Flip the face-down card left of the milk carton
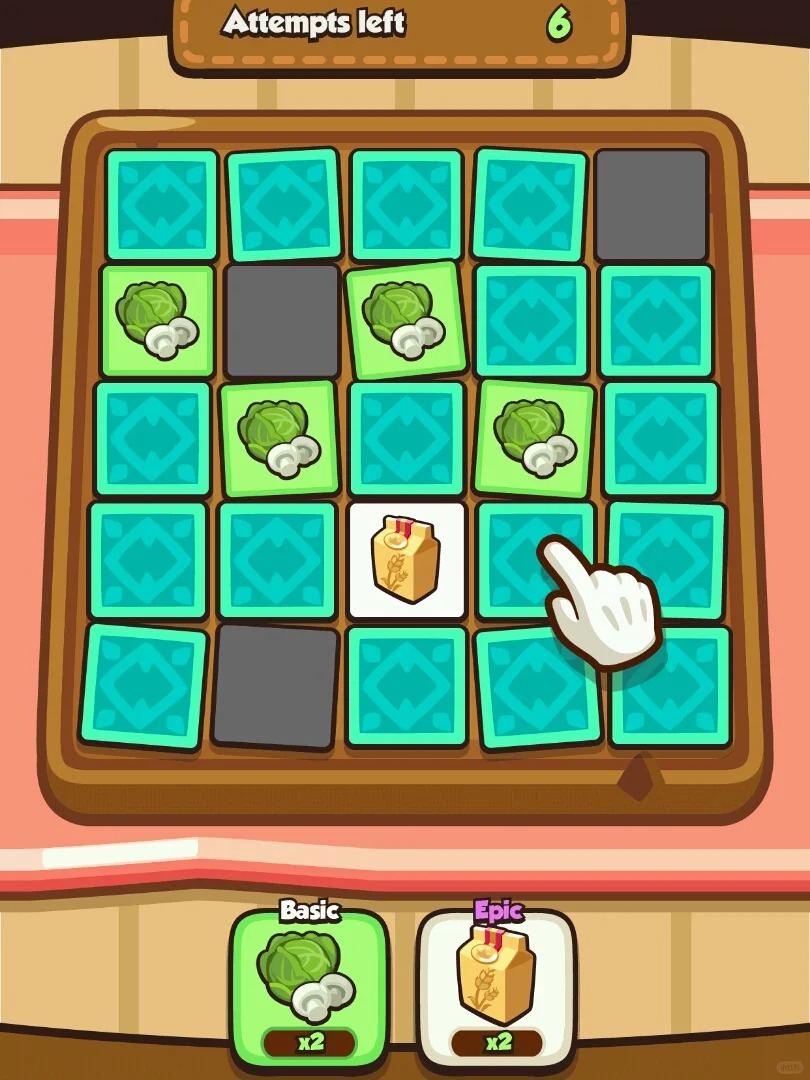This screenshot has height=1080, width=810. [277, 560]
